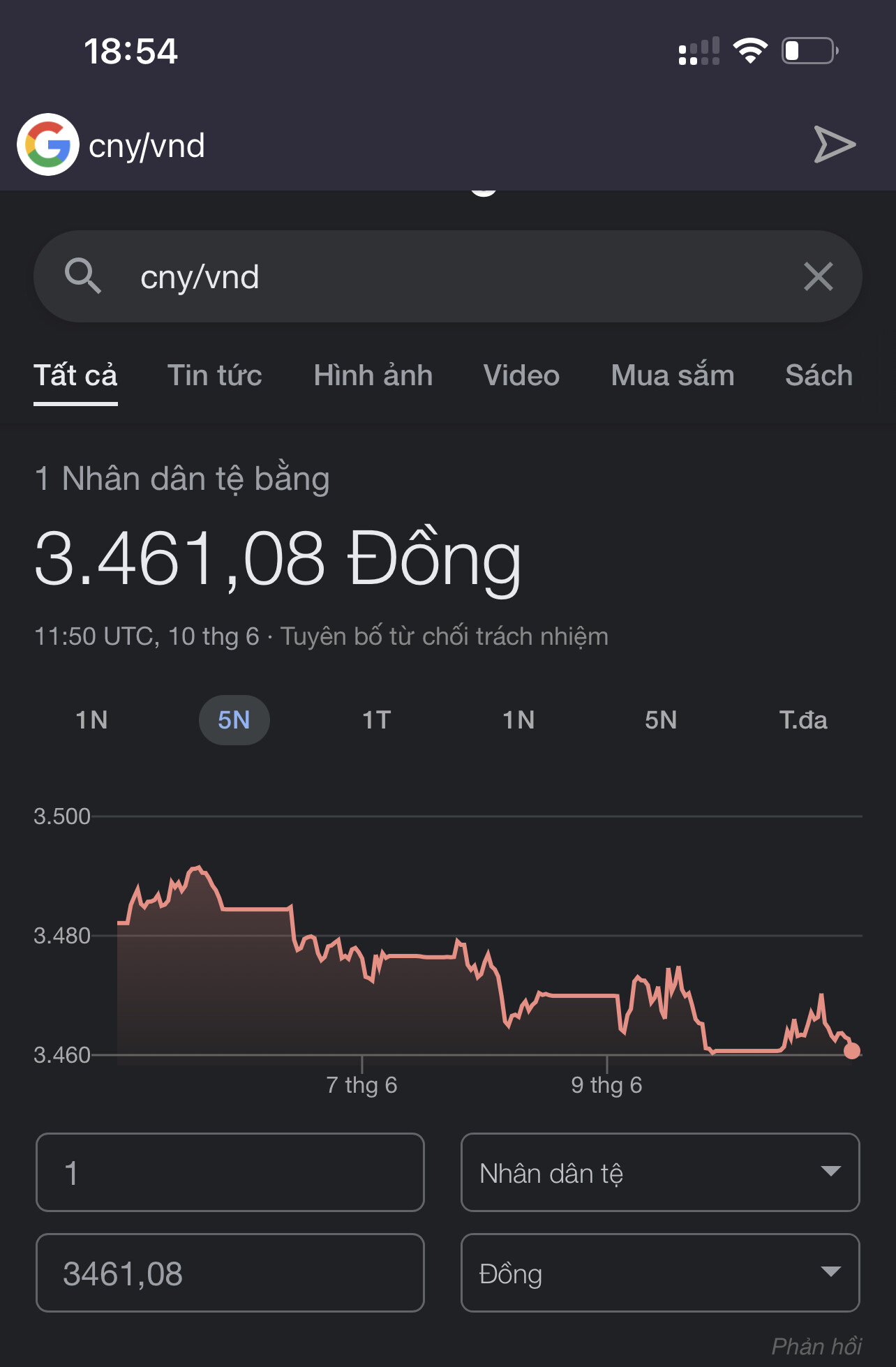Switch to the Mua sắm tab
The height and width of the screenshot is (1367, 896).
pos(672,375)
